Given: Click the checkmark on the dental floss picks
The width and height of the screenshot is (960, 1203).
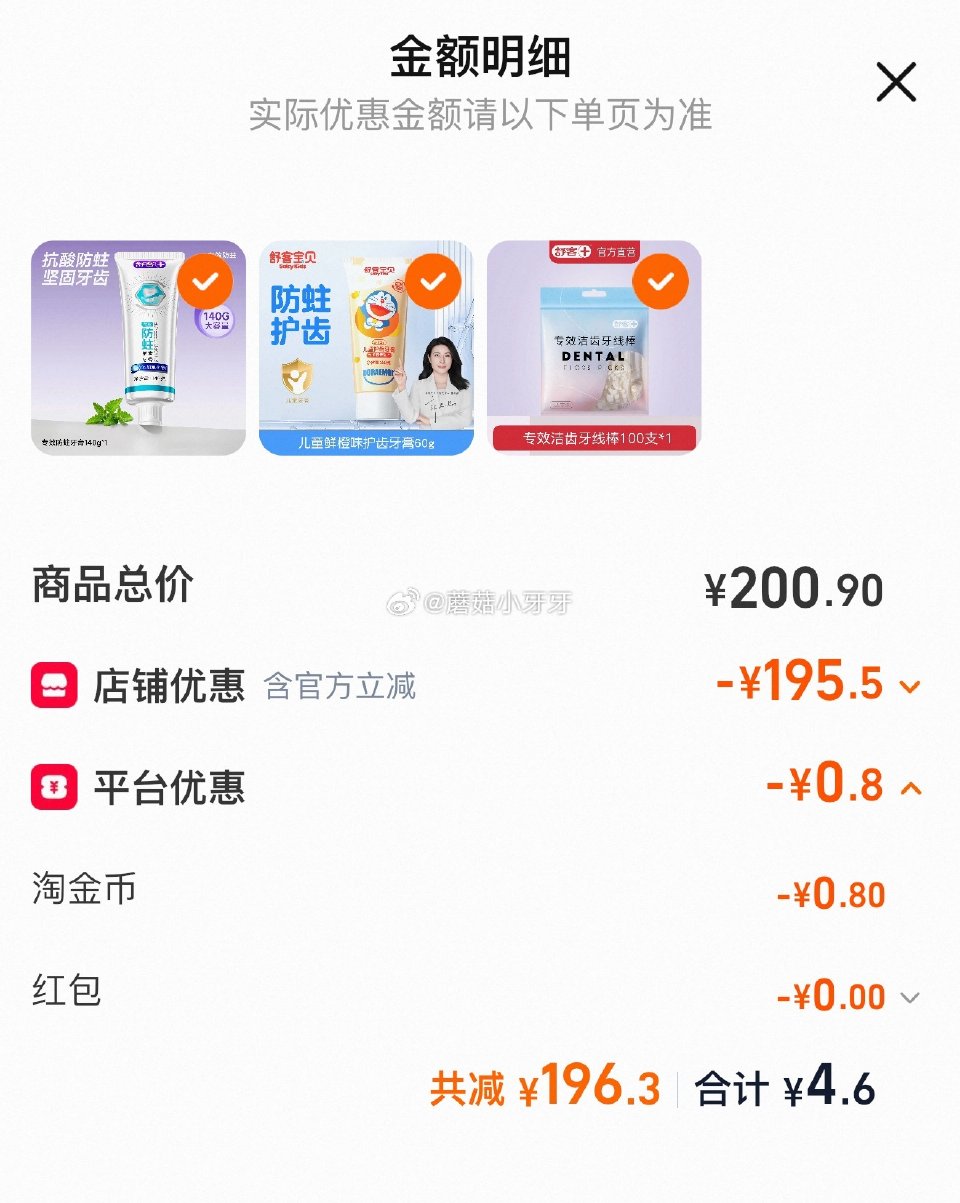Looking at the screenshot, I should pos(660,281).
